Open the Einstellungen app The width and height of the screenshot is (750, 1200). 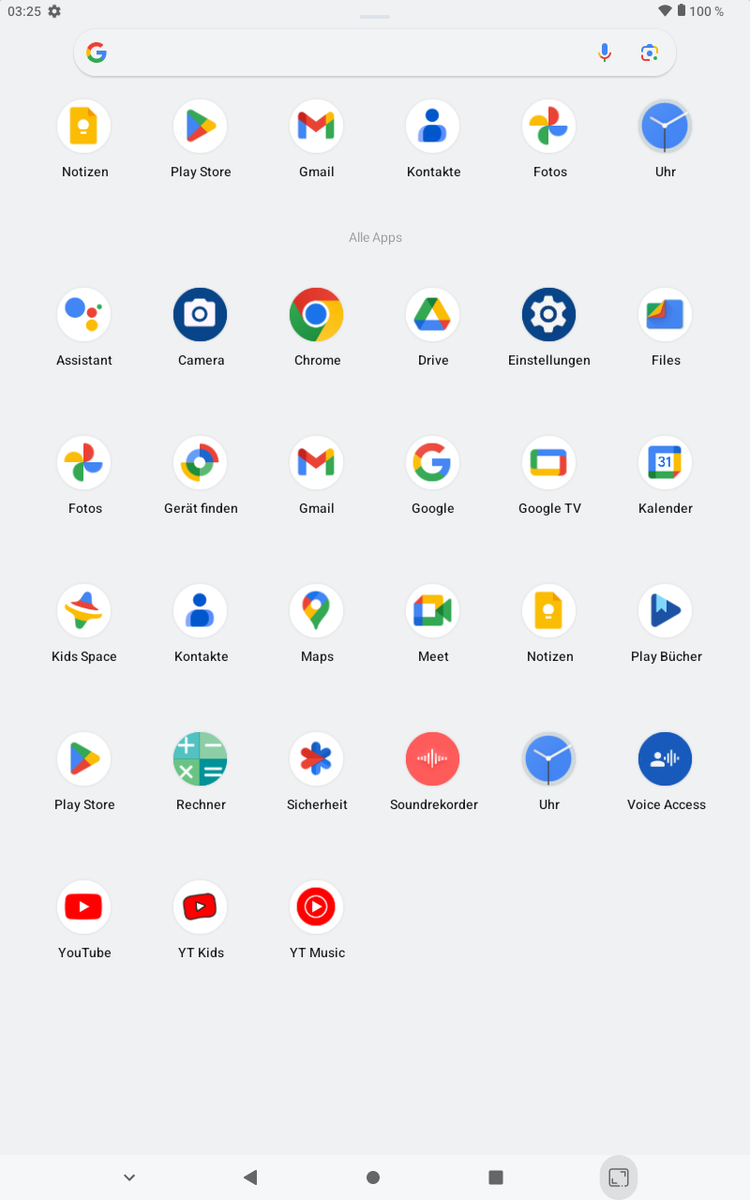click(x=549, y=315)
